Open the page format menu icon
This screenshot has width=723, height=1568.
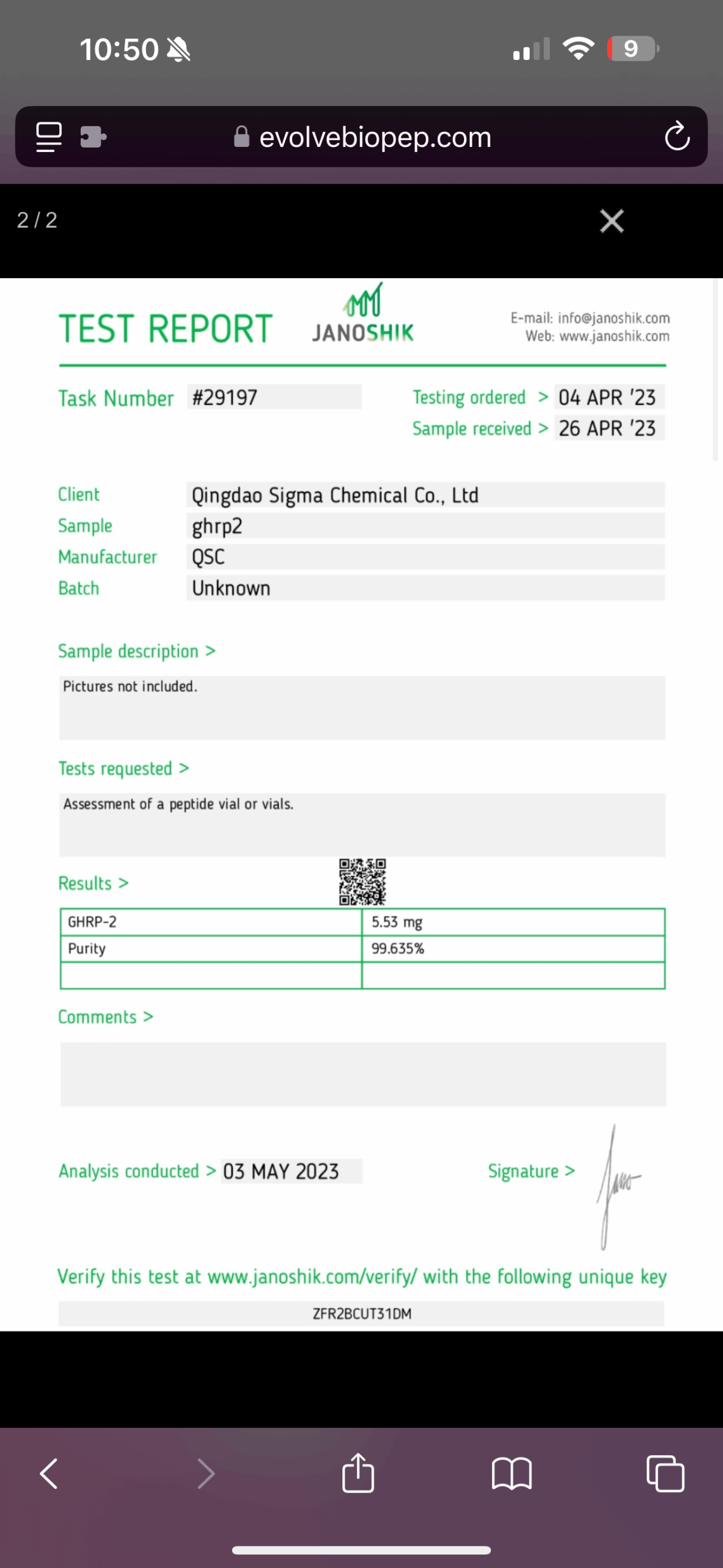(49, 137)
